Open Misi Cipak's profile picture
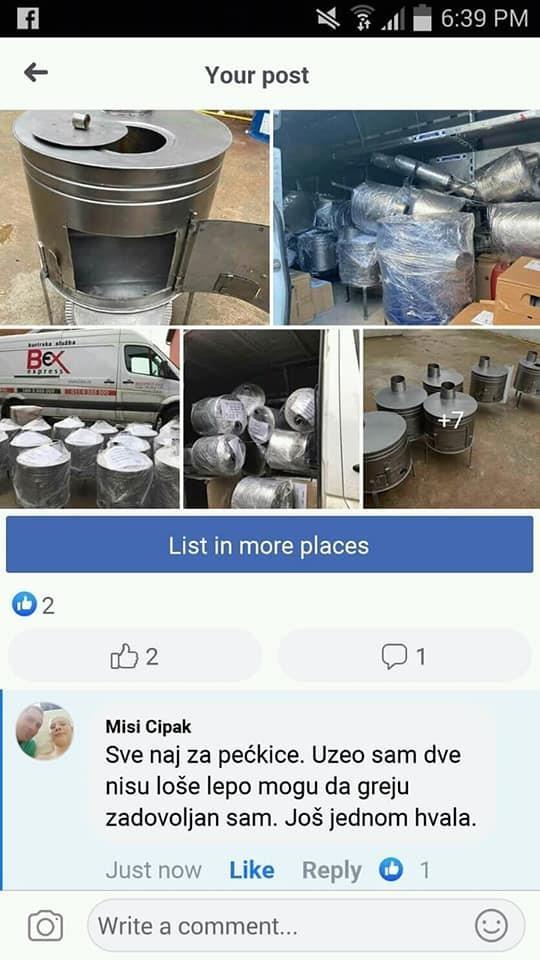 point(45,732)
